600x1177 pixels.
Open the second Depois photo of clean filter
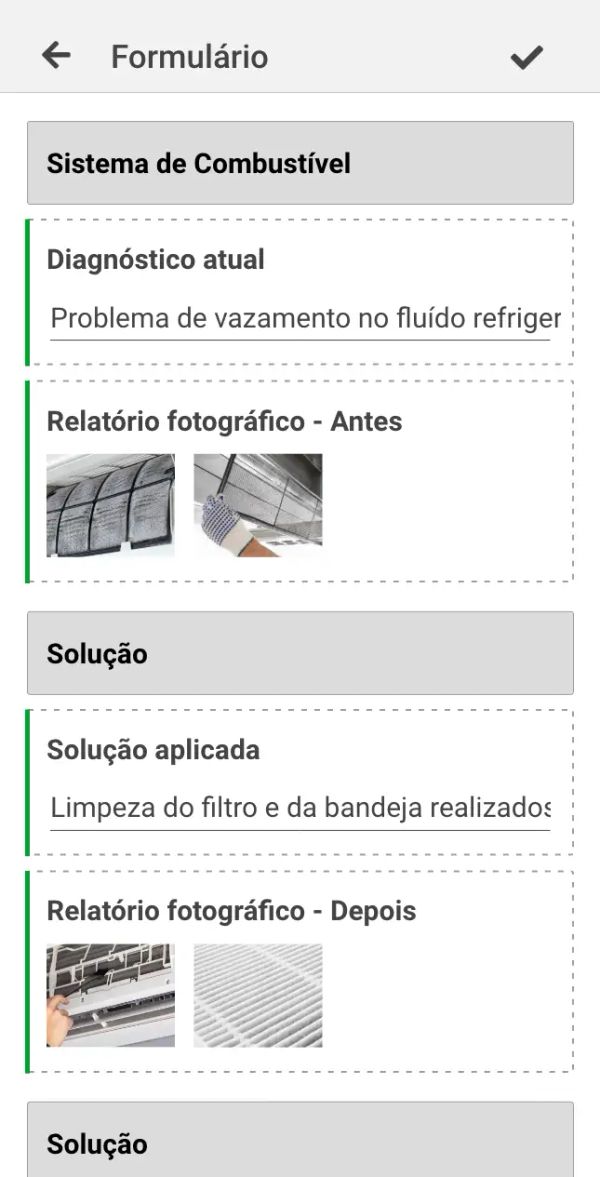pyautogui.click(x=258, y=995)
